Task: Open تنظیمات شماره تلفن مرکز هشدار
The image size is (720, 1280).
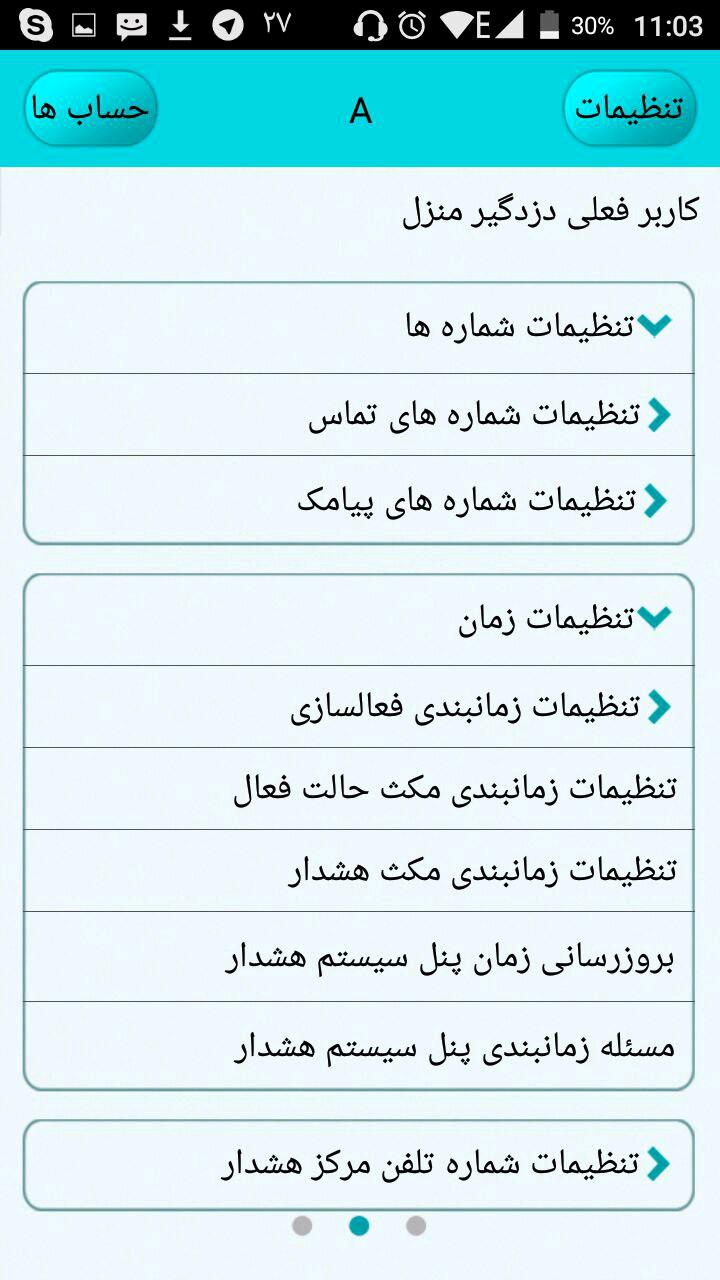Action: coord(359,1165)
